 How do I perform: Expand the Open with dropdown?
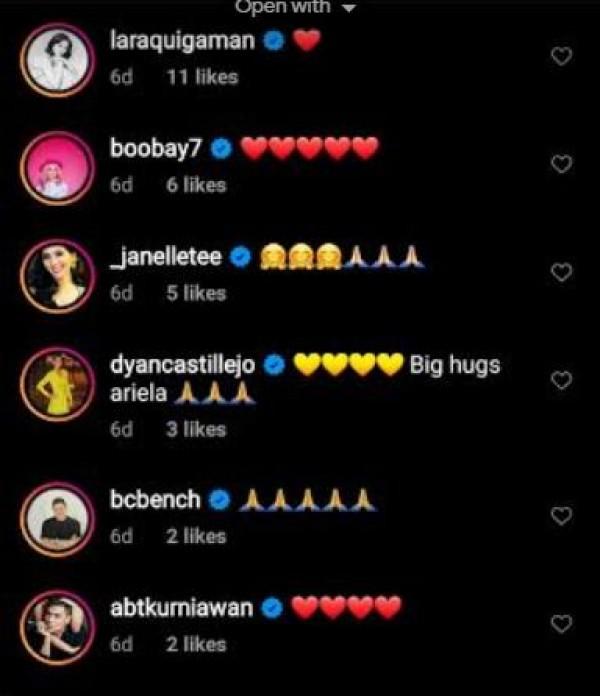click(x=296, y=7)
